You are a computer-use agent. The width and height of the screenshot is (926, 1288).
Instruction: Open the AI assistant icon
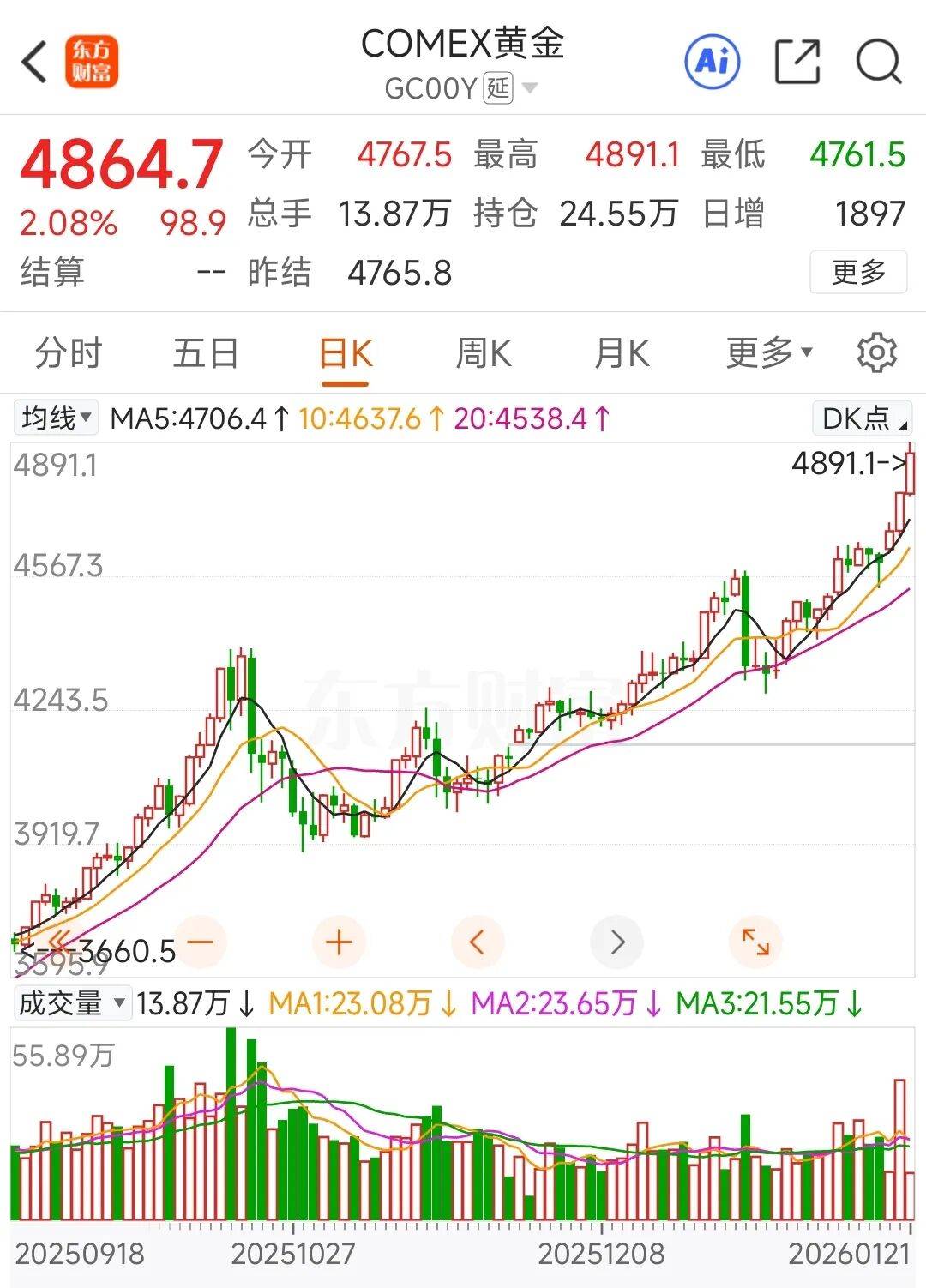pos(713,62)
